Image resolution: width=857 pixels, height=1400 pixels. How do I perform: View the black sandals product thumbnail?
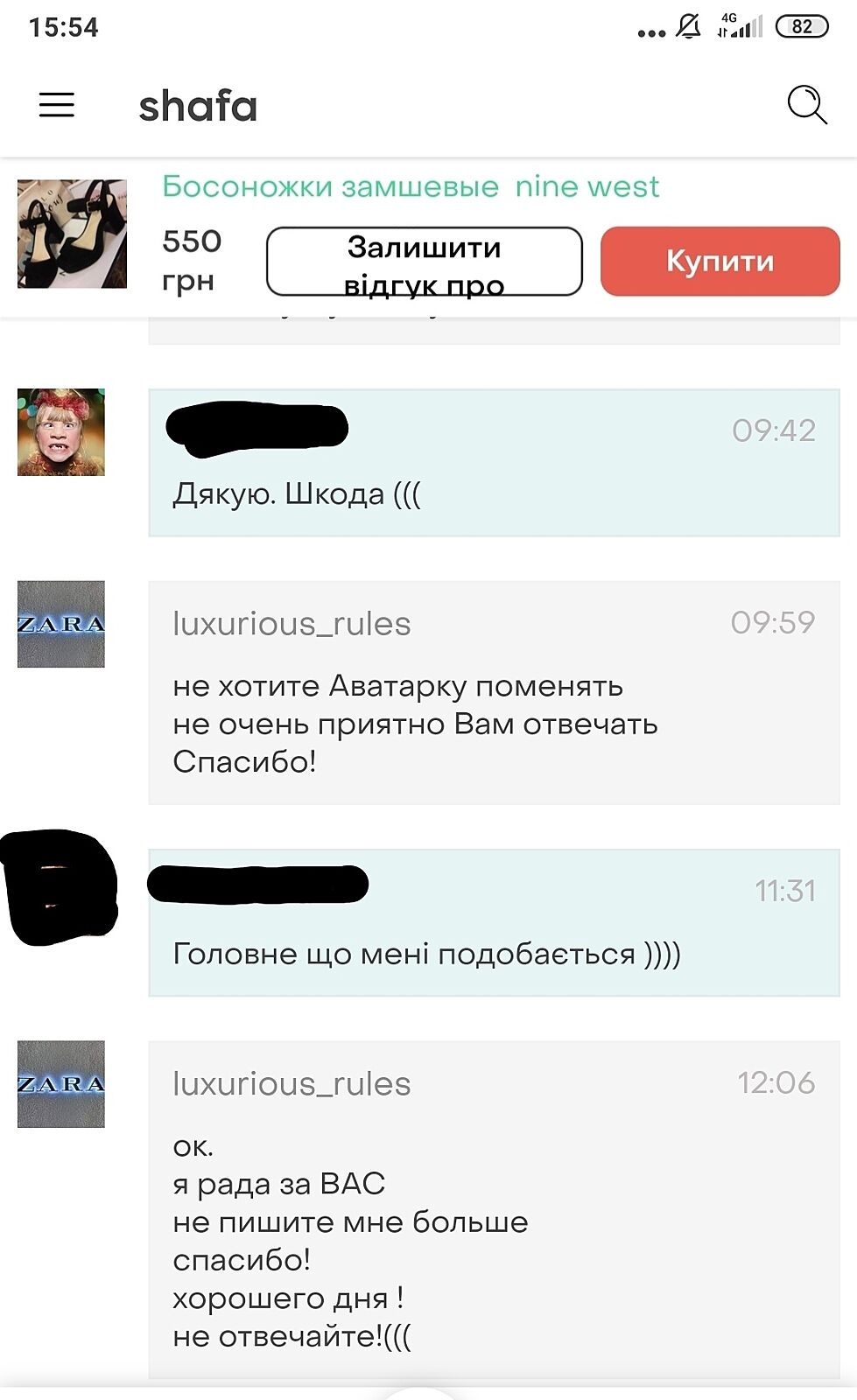coord(72,234)
